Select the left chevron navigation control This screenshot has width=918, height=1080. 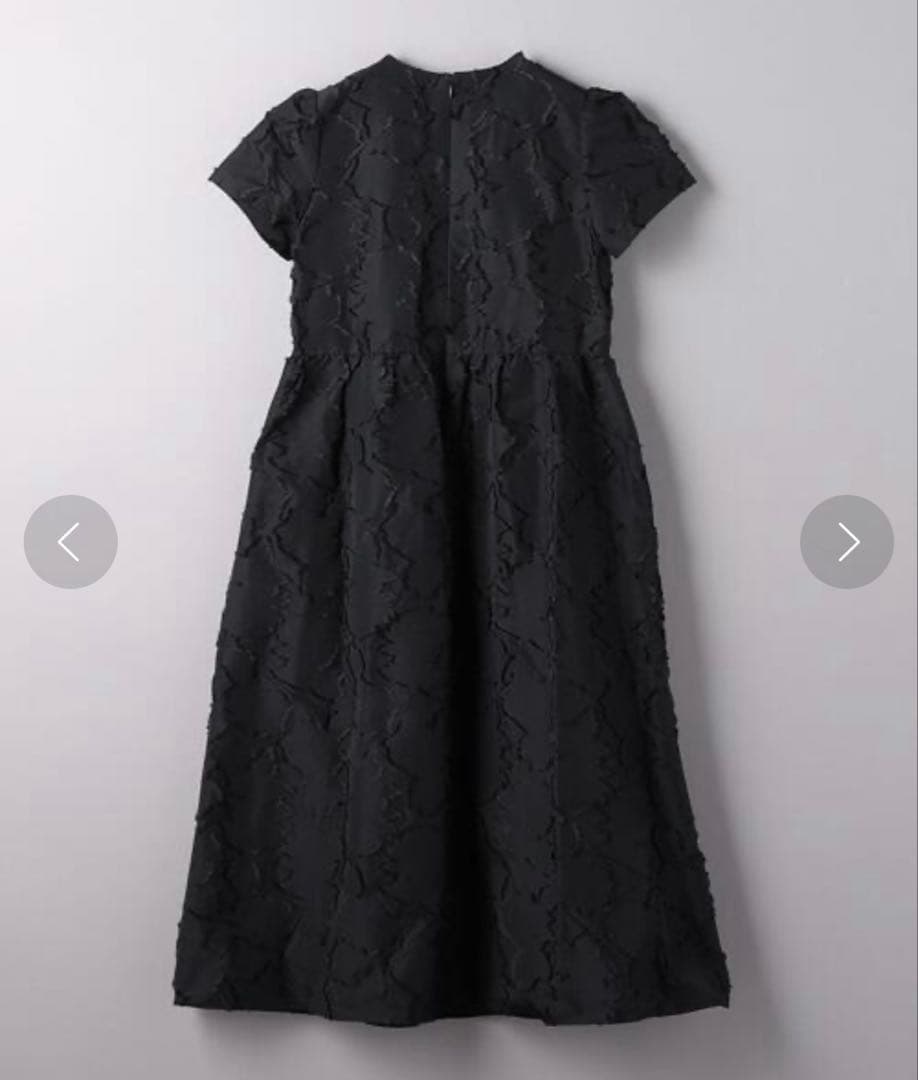[x=70, y=541]
